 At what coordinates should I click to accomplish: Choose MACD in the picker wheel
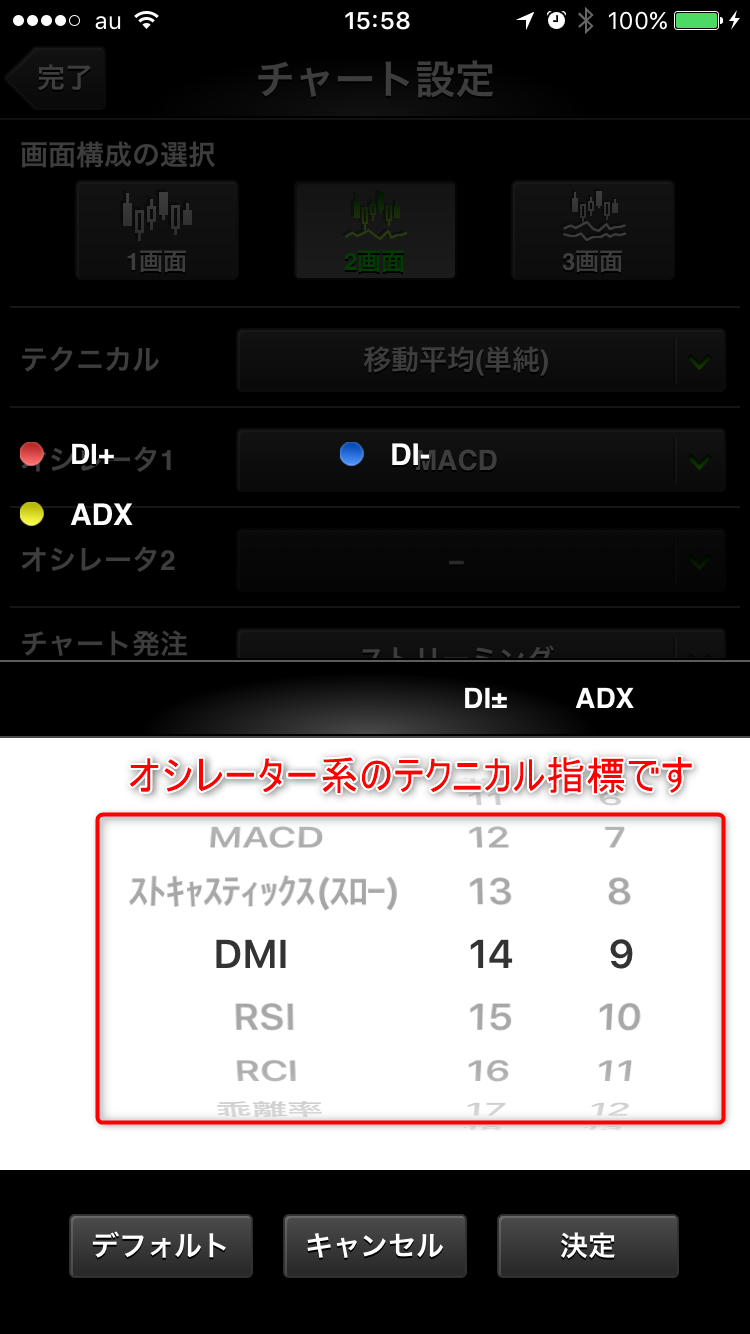266,837
